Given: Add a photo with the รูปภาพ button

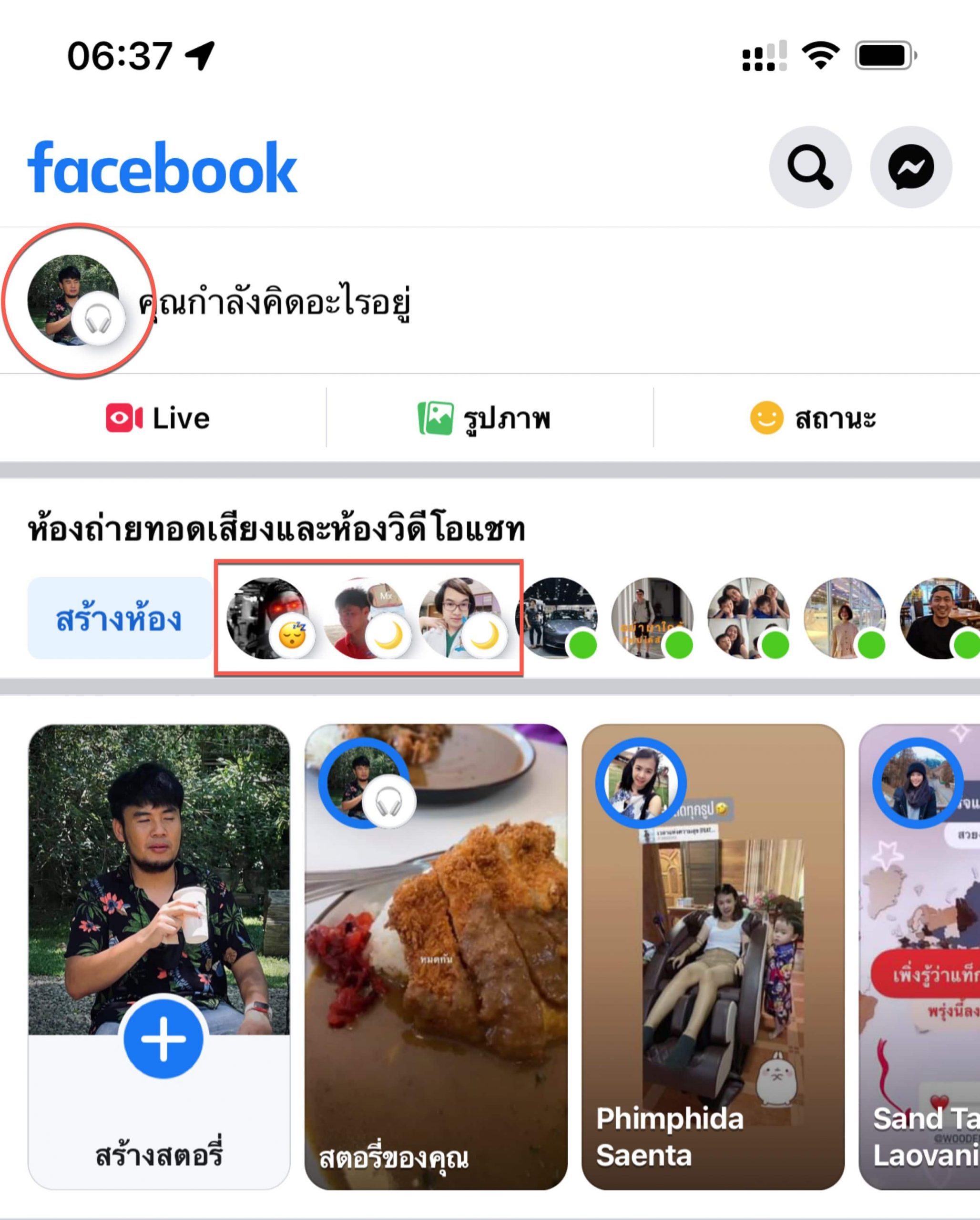Looking at the screenshot, I should coord(484,419).
